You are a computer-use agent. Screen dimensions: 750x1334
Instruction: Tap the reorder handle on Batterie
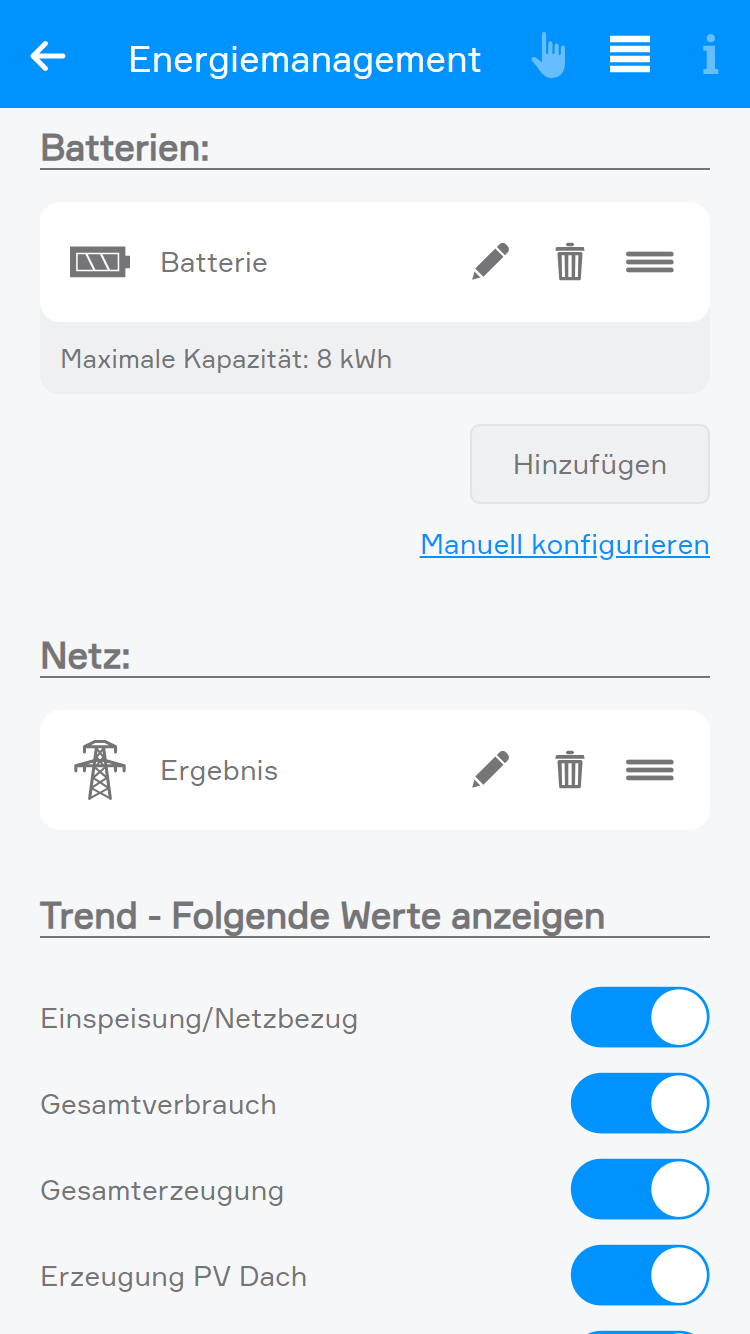(650, 262)
